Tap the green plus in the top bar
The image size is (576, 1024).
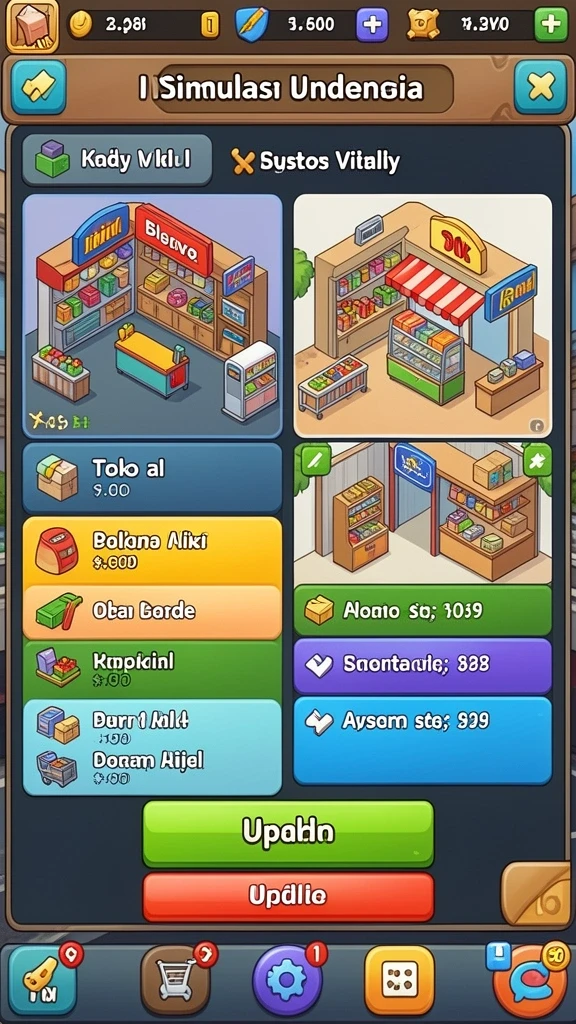551,25
